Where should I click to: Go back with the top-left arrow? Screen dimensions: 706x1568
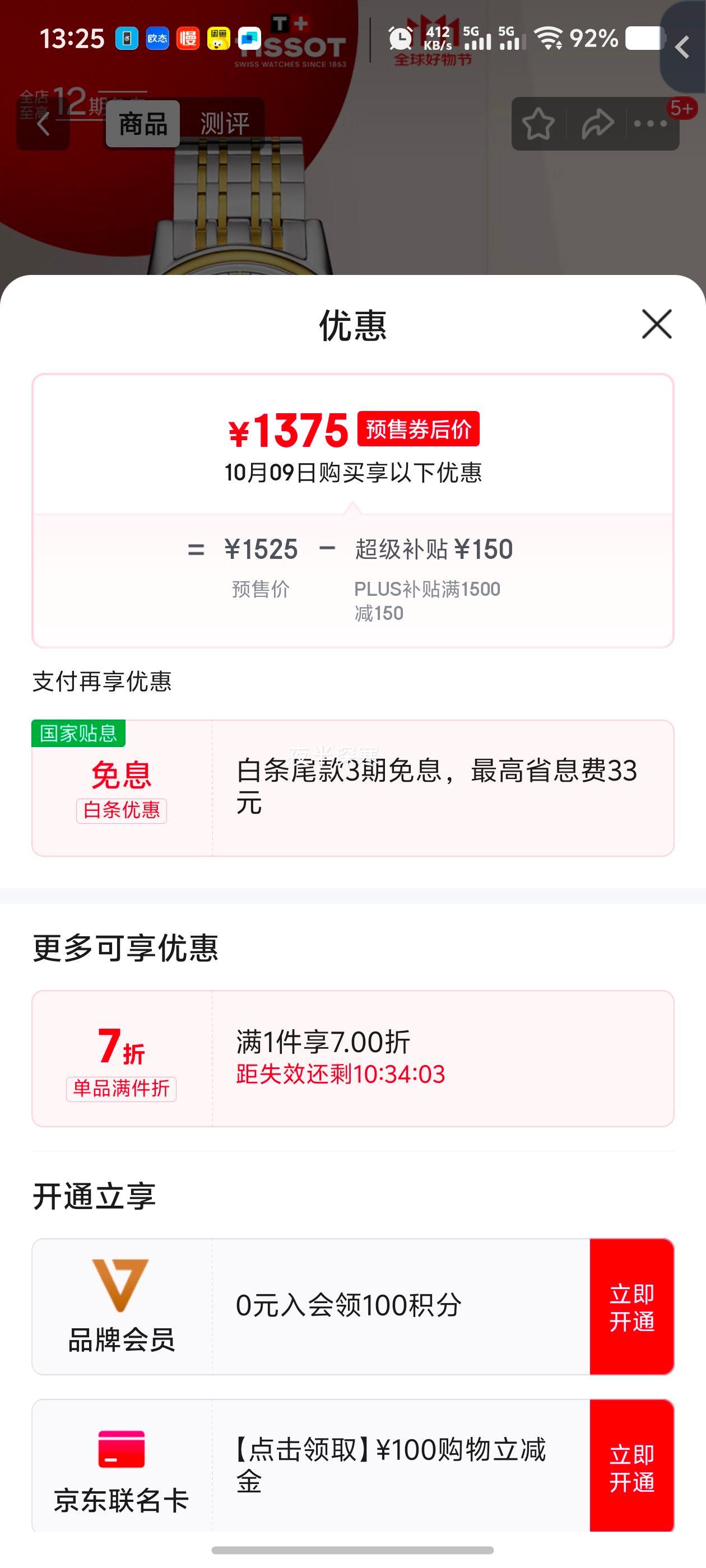click(43, 124)
